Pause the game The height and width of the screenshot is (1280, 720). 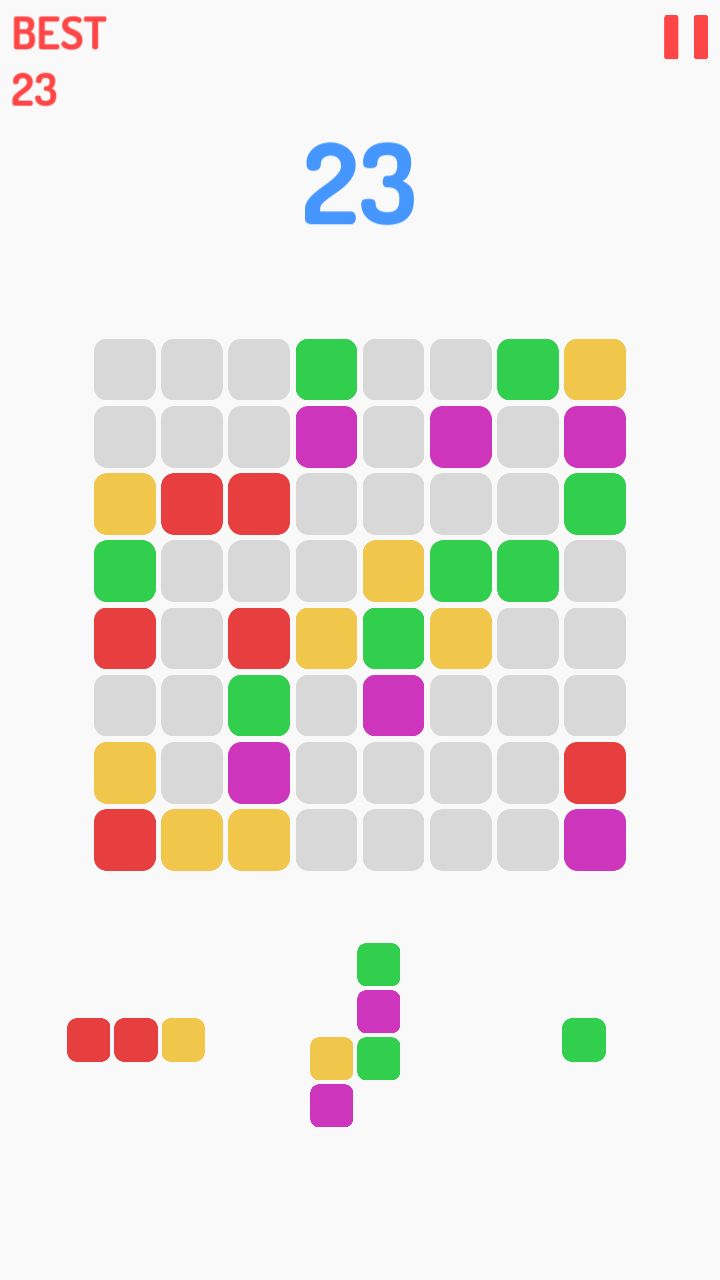click(686, 37)
